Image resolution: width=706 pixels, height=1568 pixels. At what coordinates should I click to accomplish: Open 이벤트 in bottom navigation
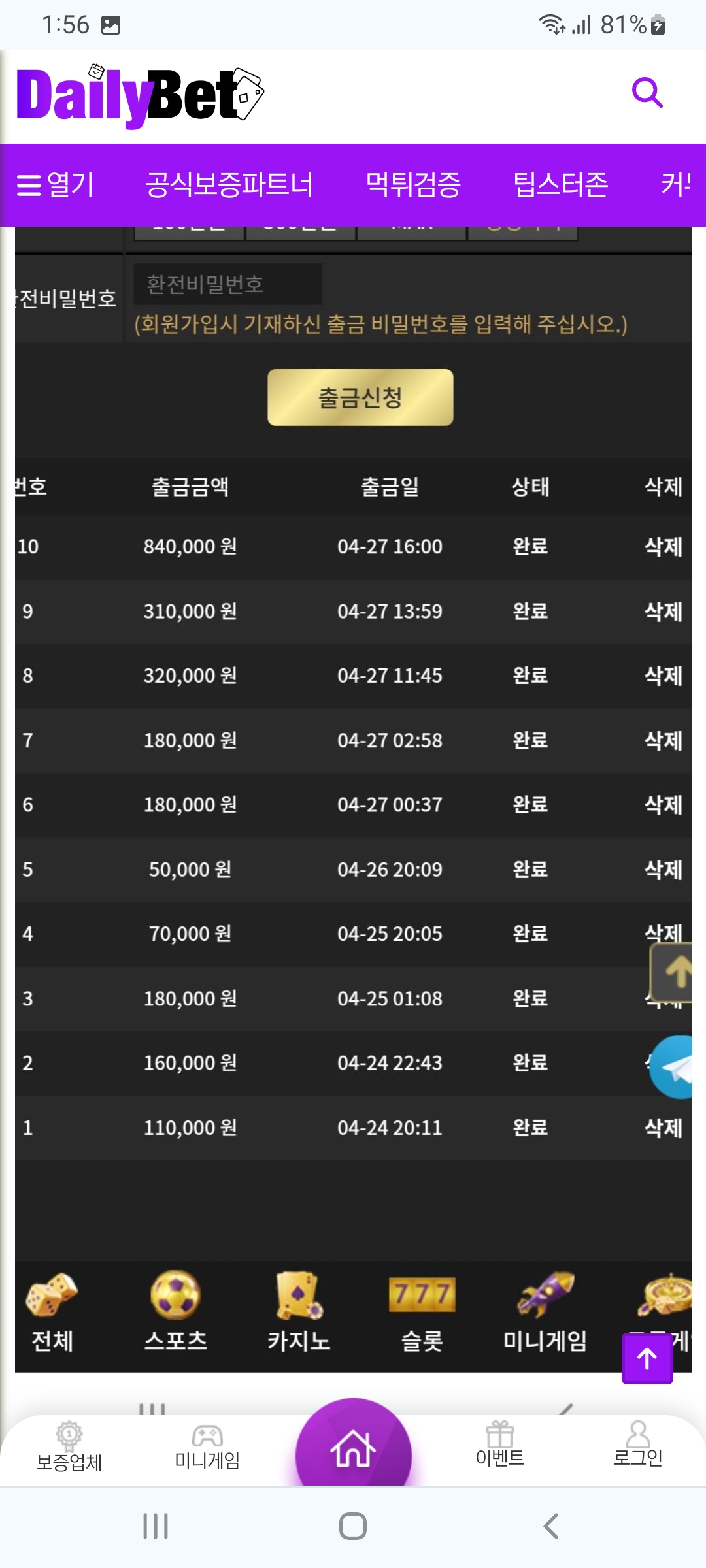click(500, 1445)
